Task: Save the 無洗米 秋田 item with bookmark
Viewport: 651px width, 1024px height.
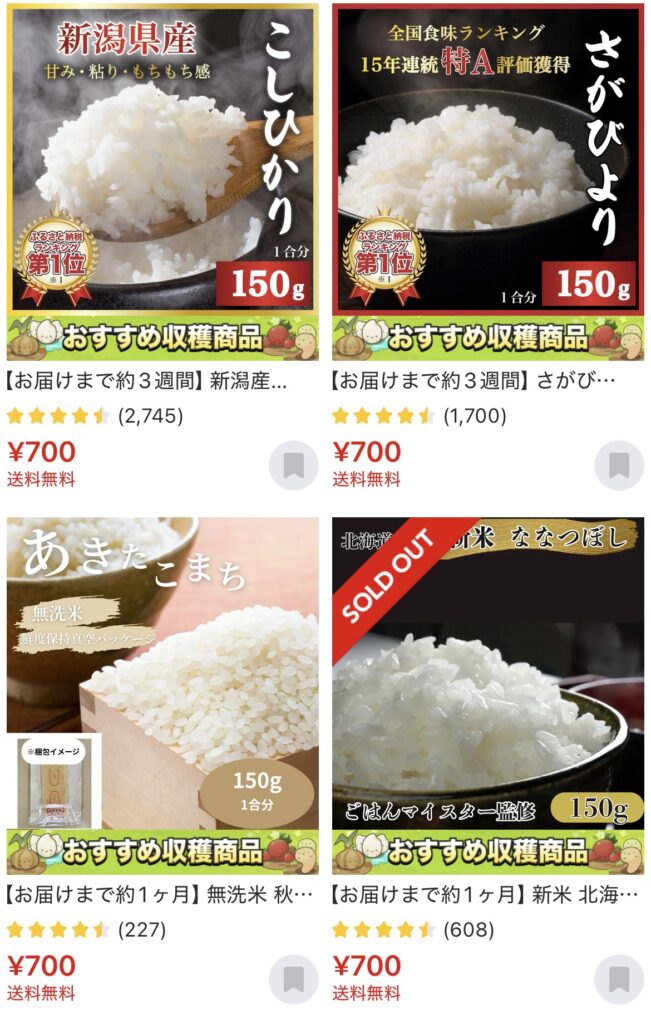Action: [293, 979]
